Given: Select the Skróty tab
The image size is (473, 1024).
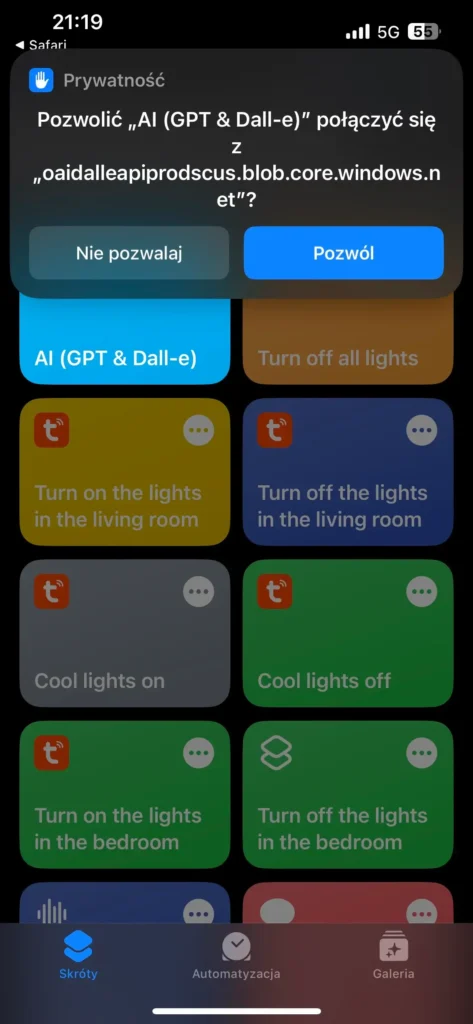Looking at the screenshot, I should (78, 955).
